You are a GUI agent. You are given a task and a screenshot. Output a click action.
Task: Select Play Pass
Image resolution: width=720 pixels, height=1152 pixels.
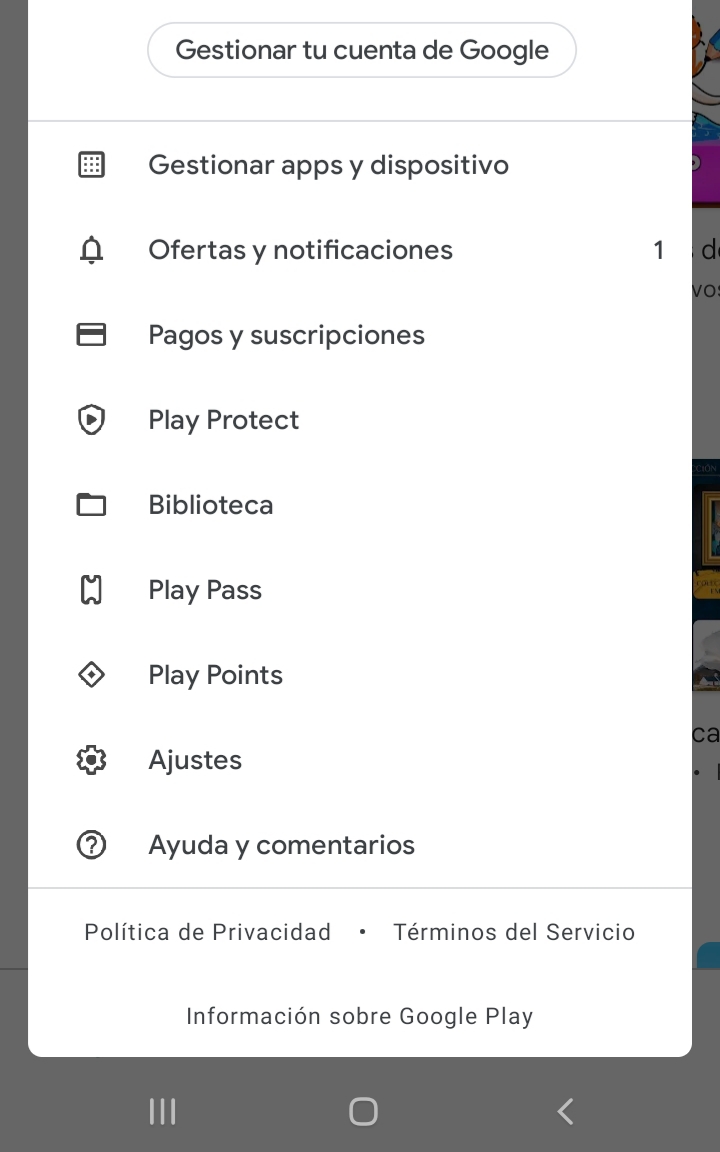[360, 590]
